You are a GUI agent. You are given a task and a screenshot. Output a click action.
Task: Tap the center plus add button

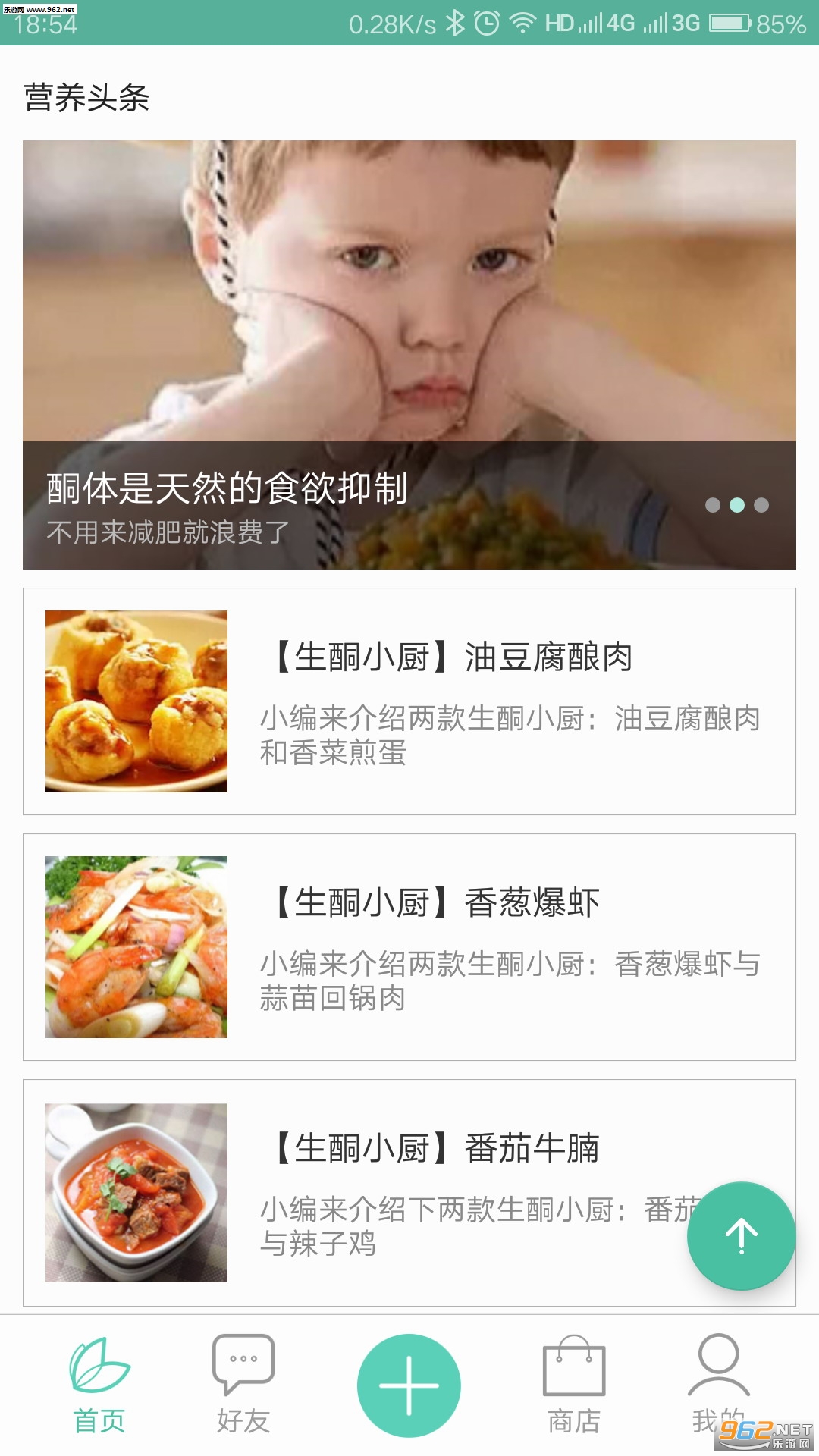pyautogui.click(x=409, y=1385)
